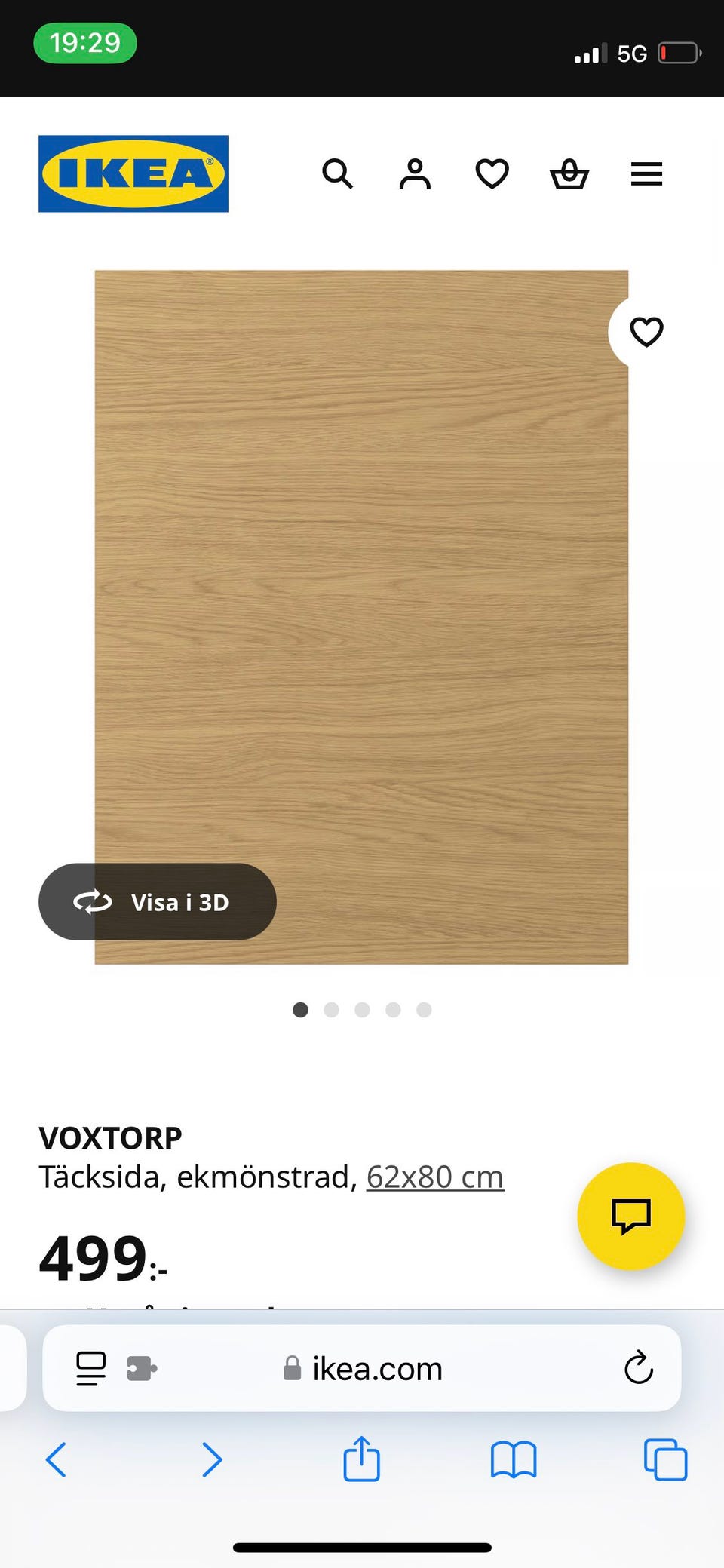The width and height of the screenshot is (724, 1568).
Task: Open the hamburger navigation menu
Action: pyautogui.click(x=646, y=174)
